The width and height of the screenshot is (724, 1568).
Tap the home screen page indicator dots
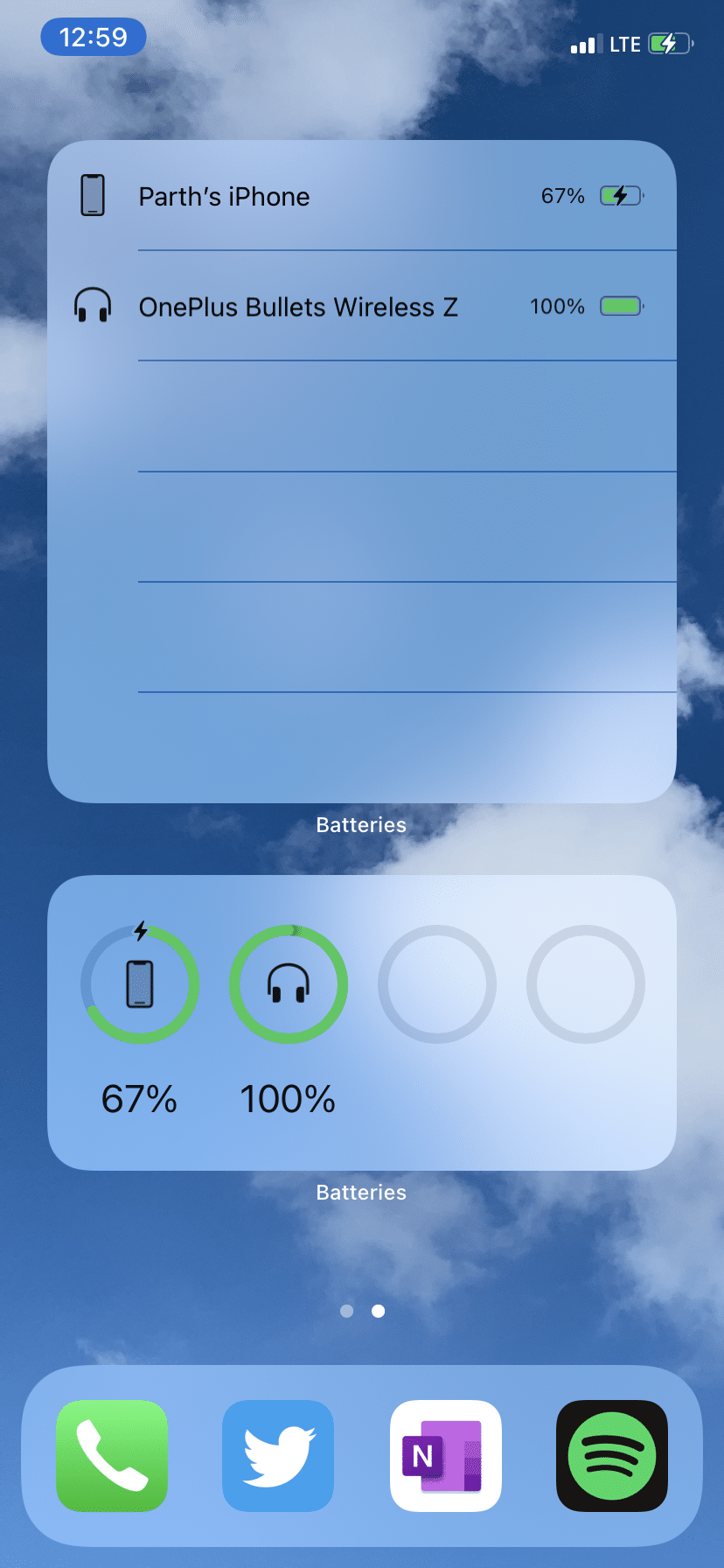tap(362, 1311)
